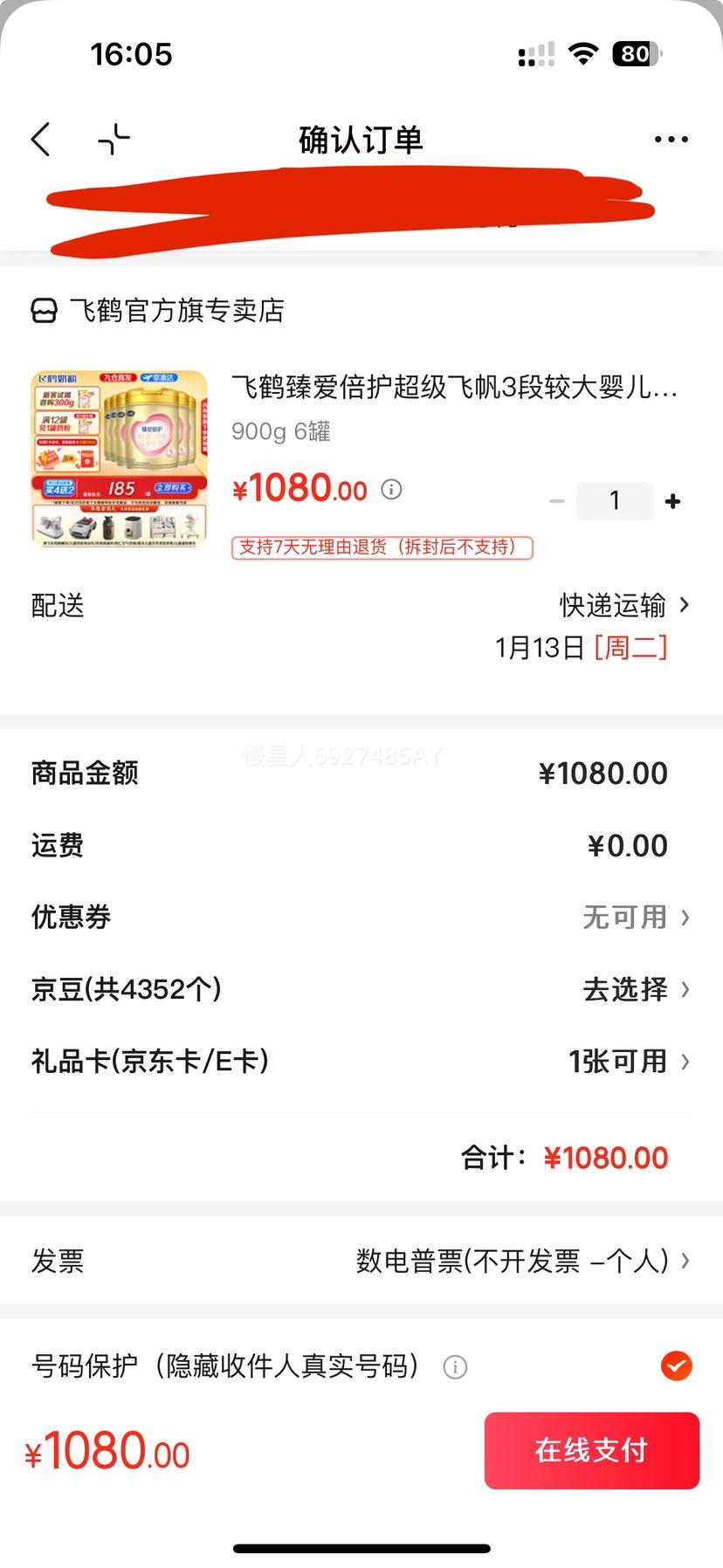Tap the price info ⓘ icon next to ¥1080.00

point(391,490)
